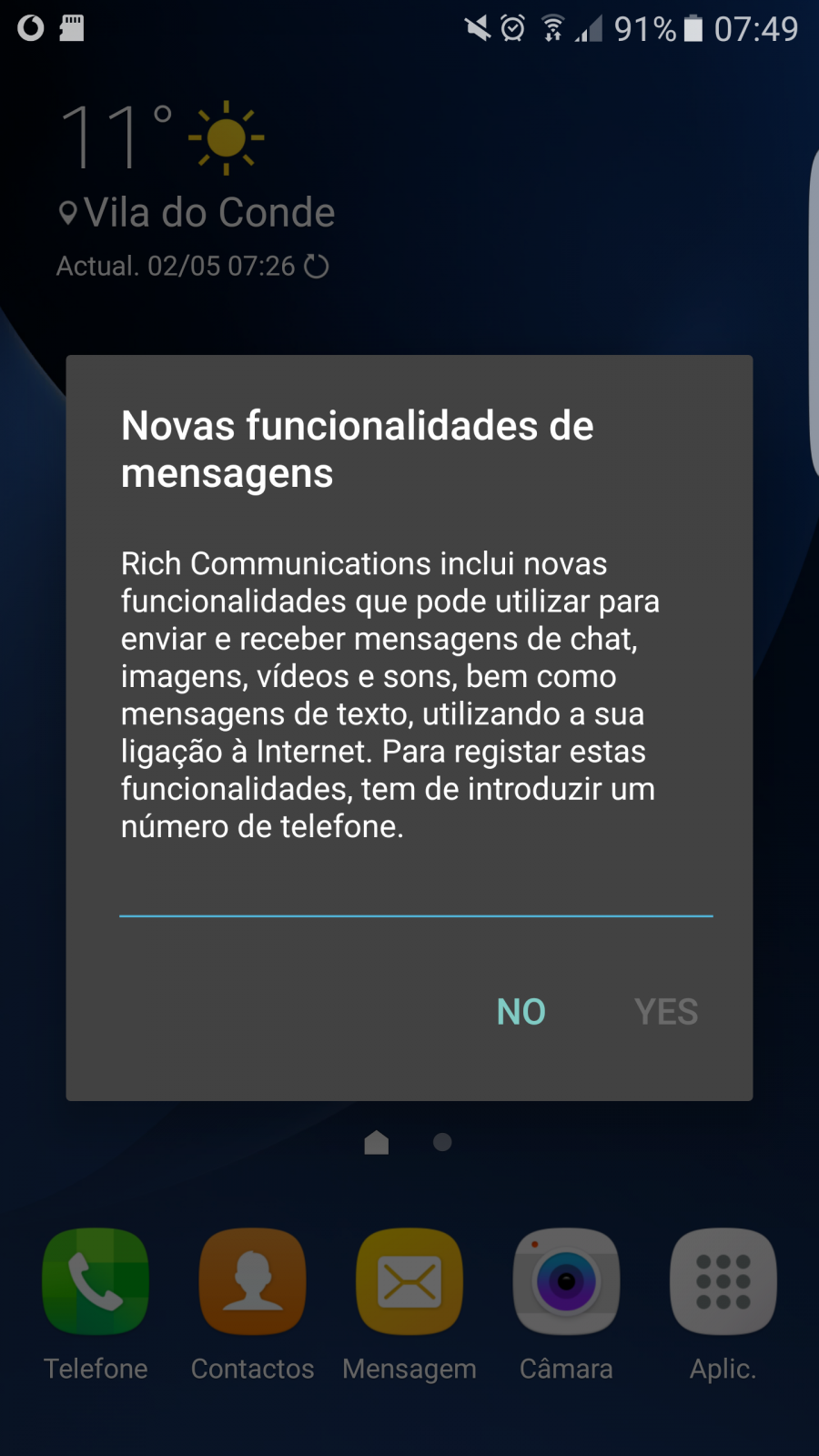
Task: Tap the YES button in the dialog
Action: (666, 1012)
